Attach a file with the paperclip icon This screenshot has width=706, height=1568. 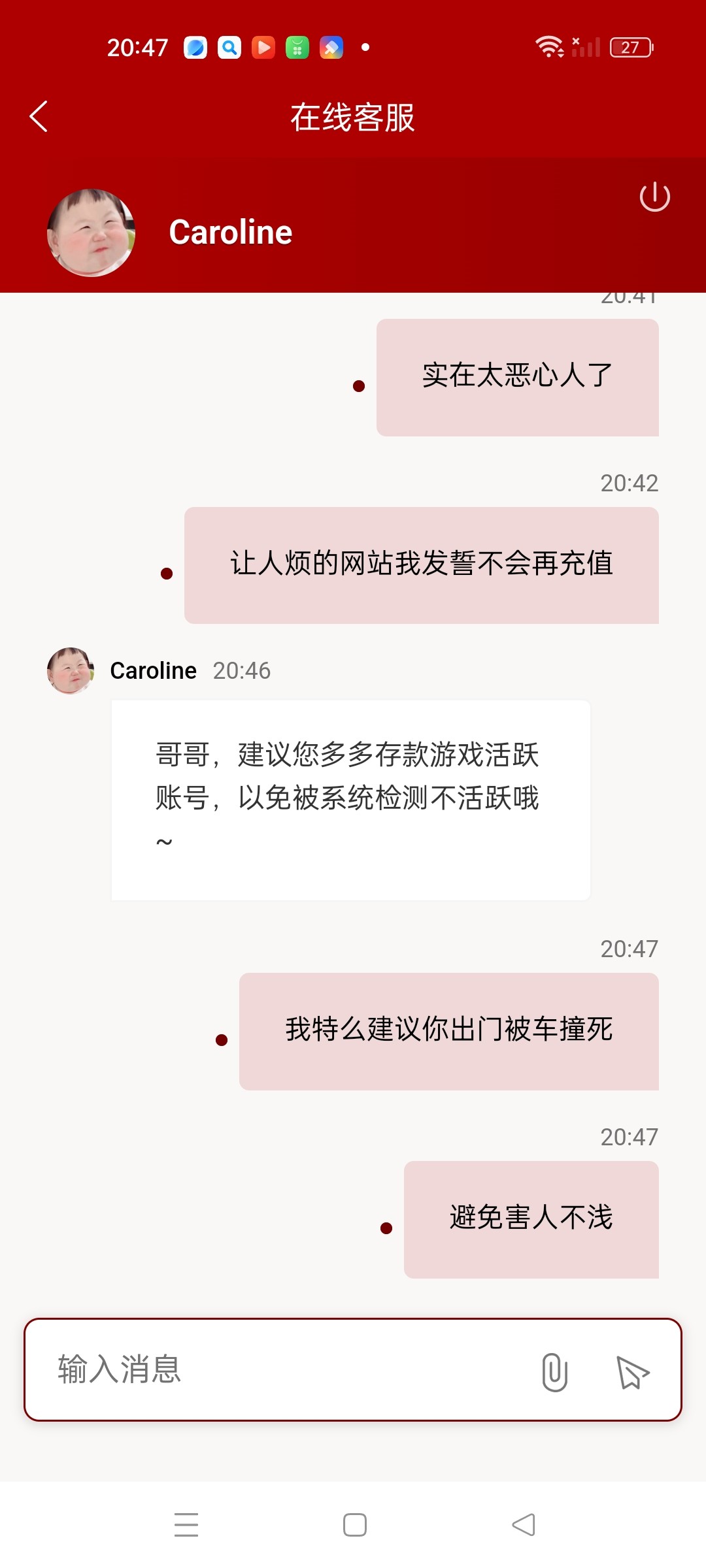coord(554,1371)
